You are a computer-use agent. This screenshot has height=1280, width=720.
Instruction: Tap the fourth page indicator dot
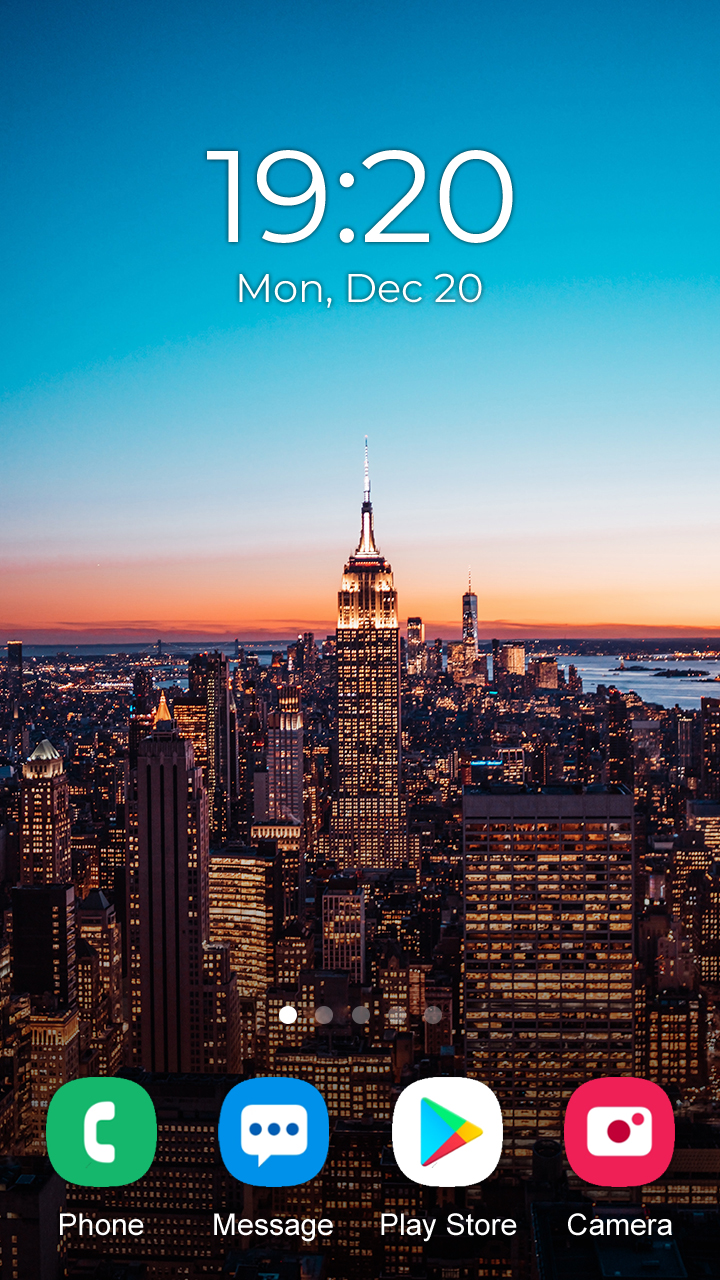point(395,1015)
